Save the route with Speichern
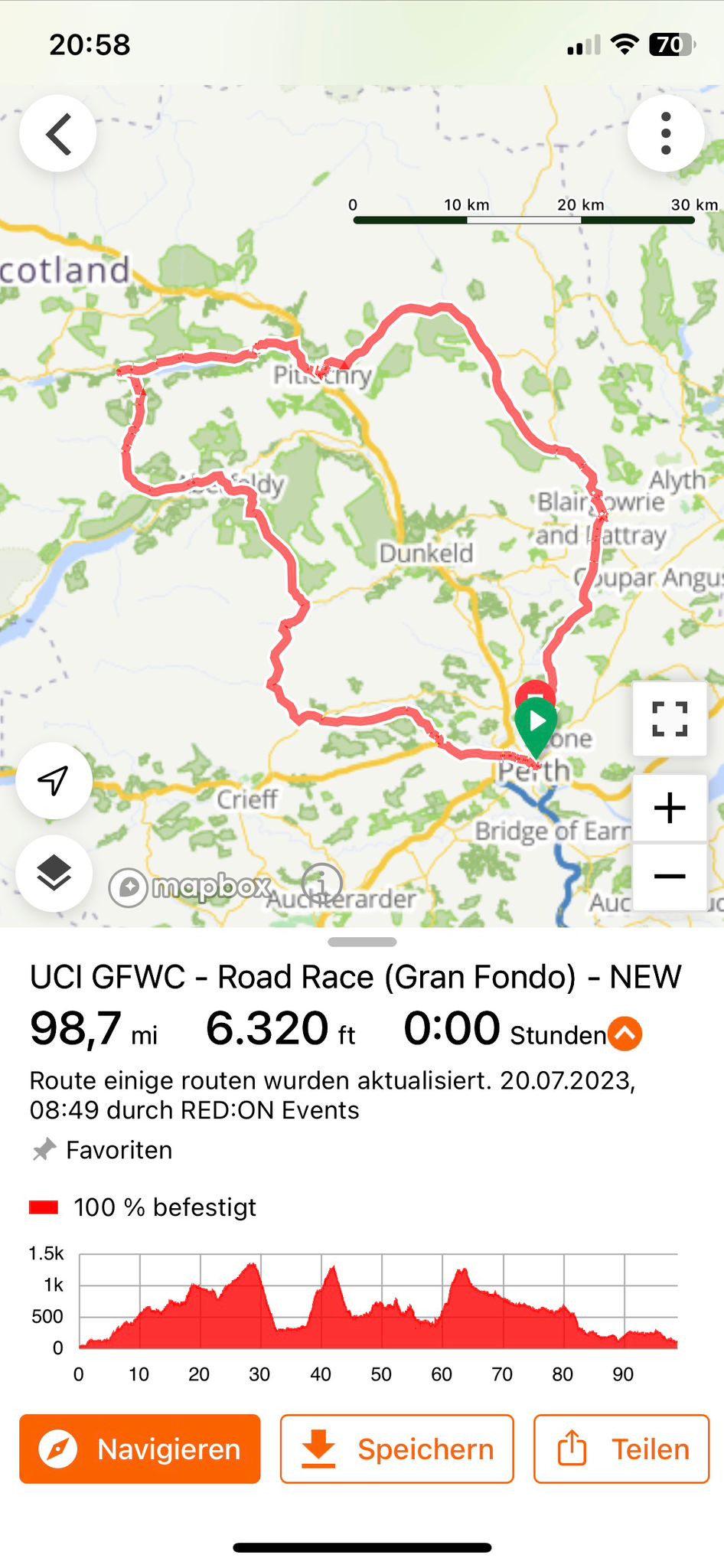Image resolution: width=724 pixels, height=1568 pixels. click(396, 1449)
